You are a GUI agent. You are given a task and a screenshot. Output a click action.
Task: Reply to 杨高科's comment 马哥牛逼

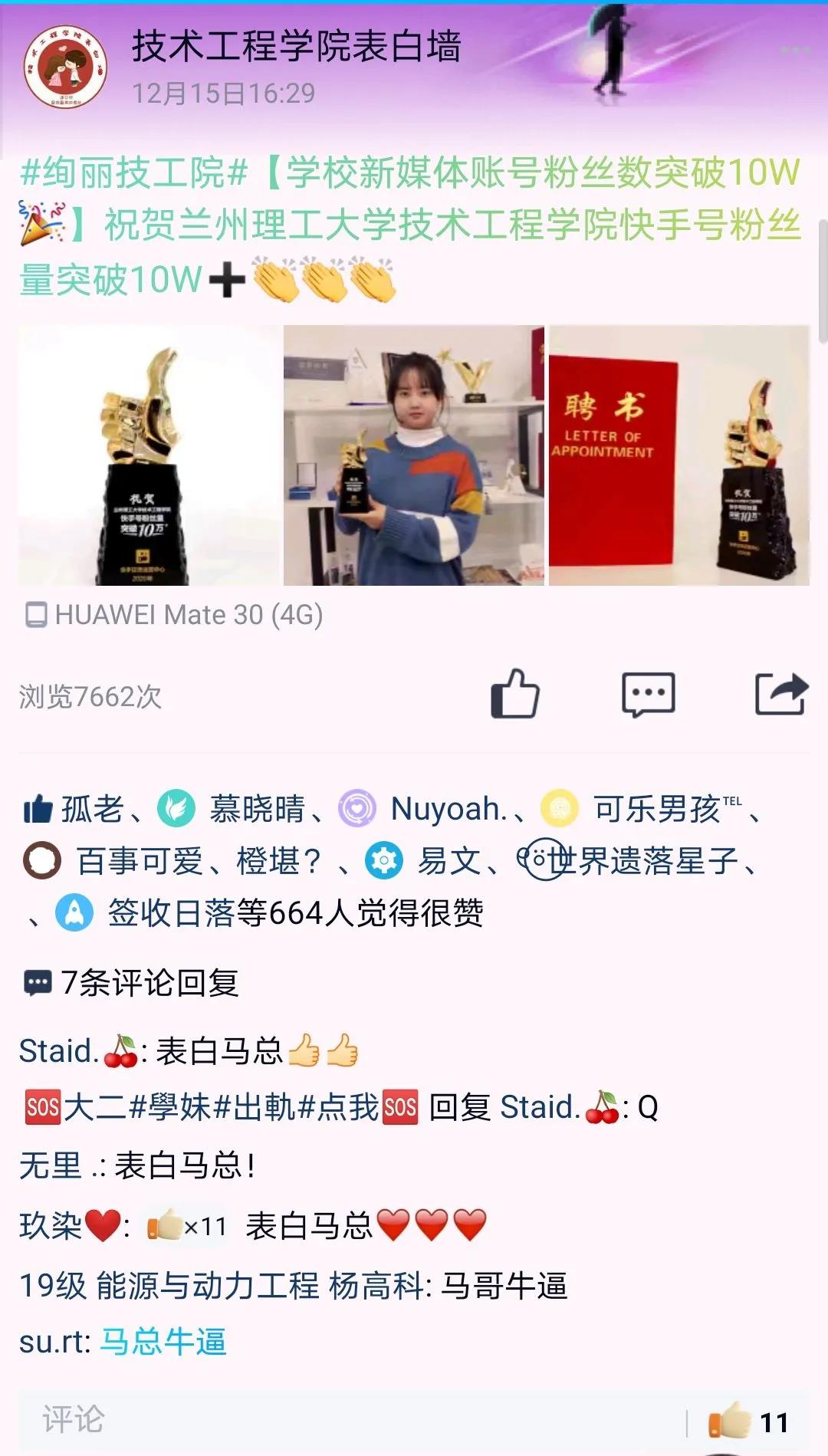(502, 1286)
